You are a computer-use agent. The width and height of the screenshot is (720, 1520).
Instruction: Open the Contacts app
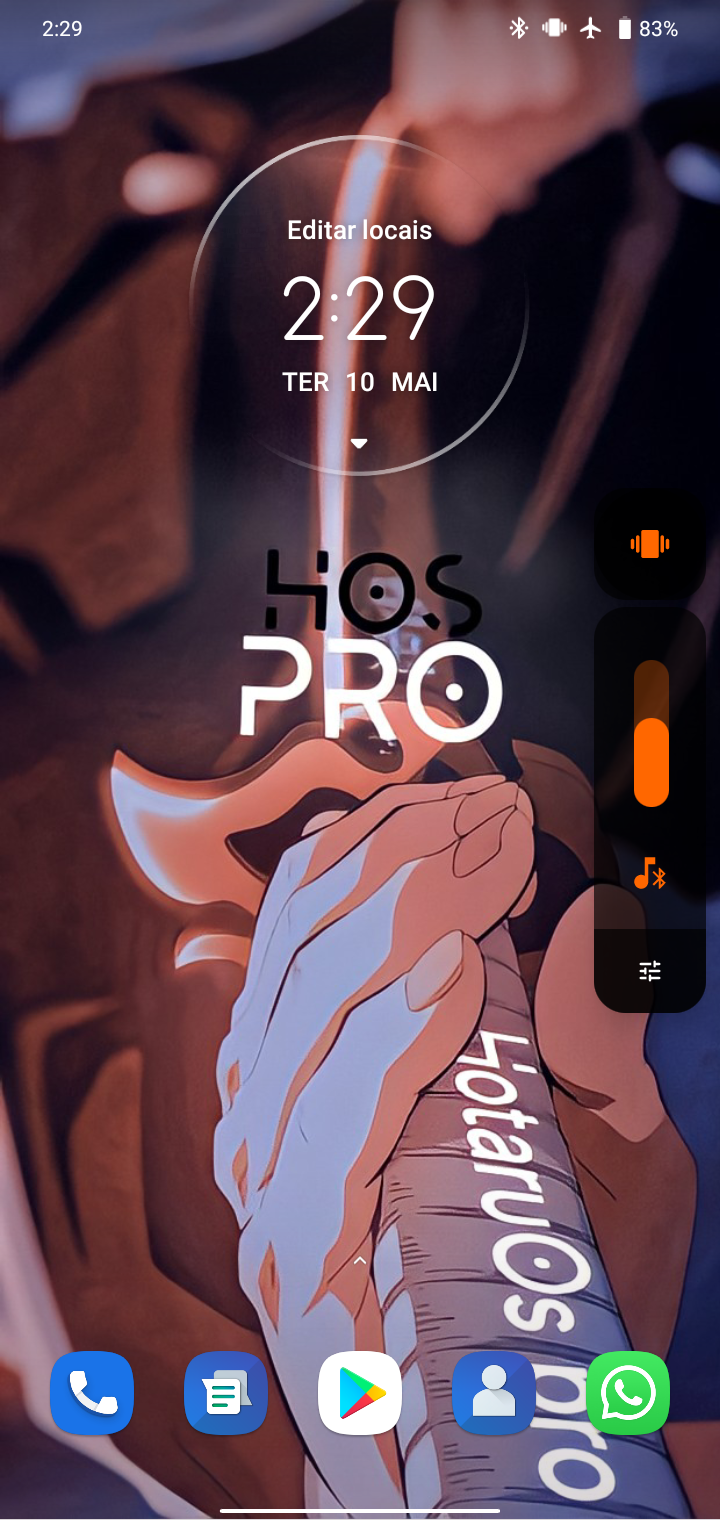[x=494, y=1393]
